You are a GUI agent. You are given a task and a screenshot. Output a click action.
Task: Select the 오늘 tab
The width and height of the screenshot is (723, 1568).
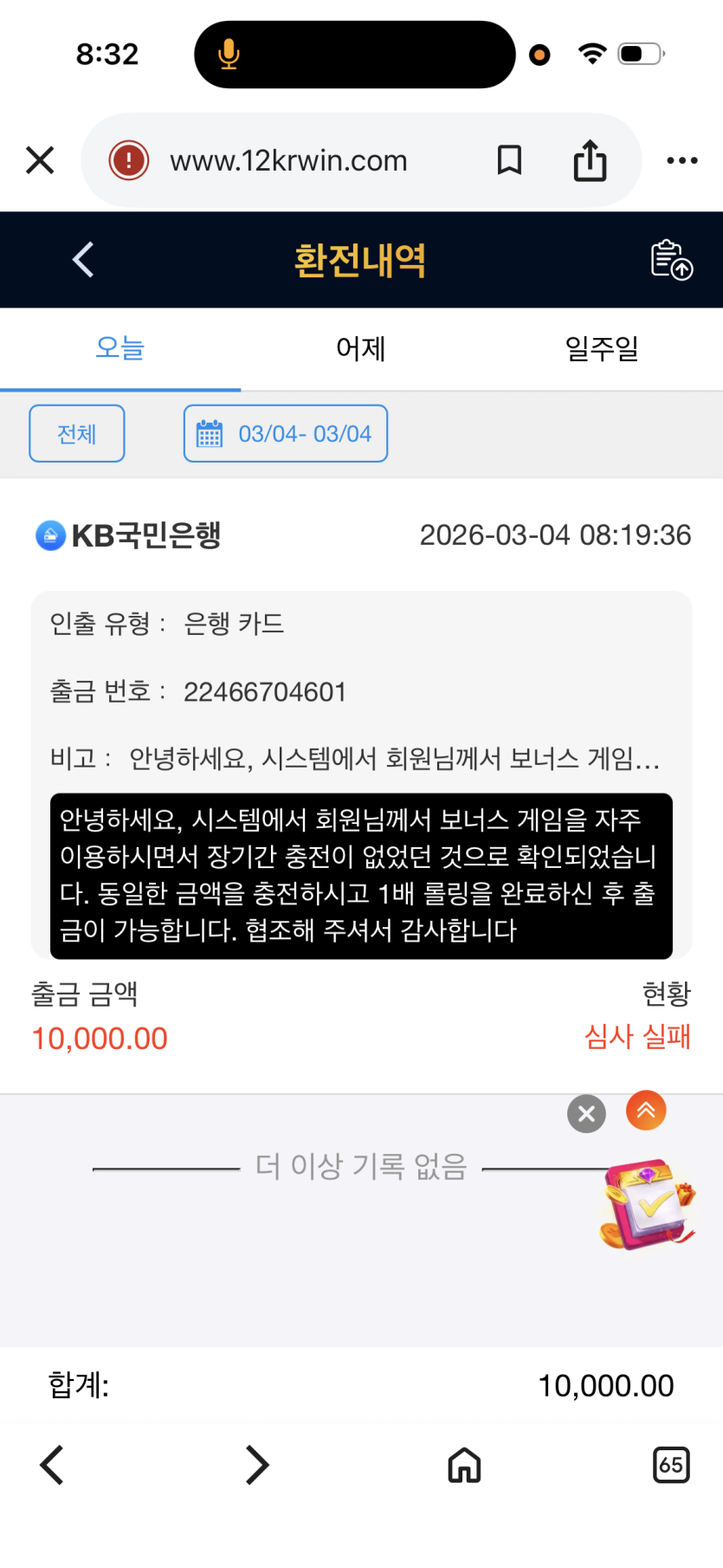[x=119, y=349]
